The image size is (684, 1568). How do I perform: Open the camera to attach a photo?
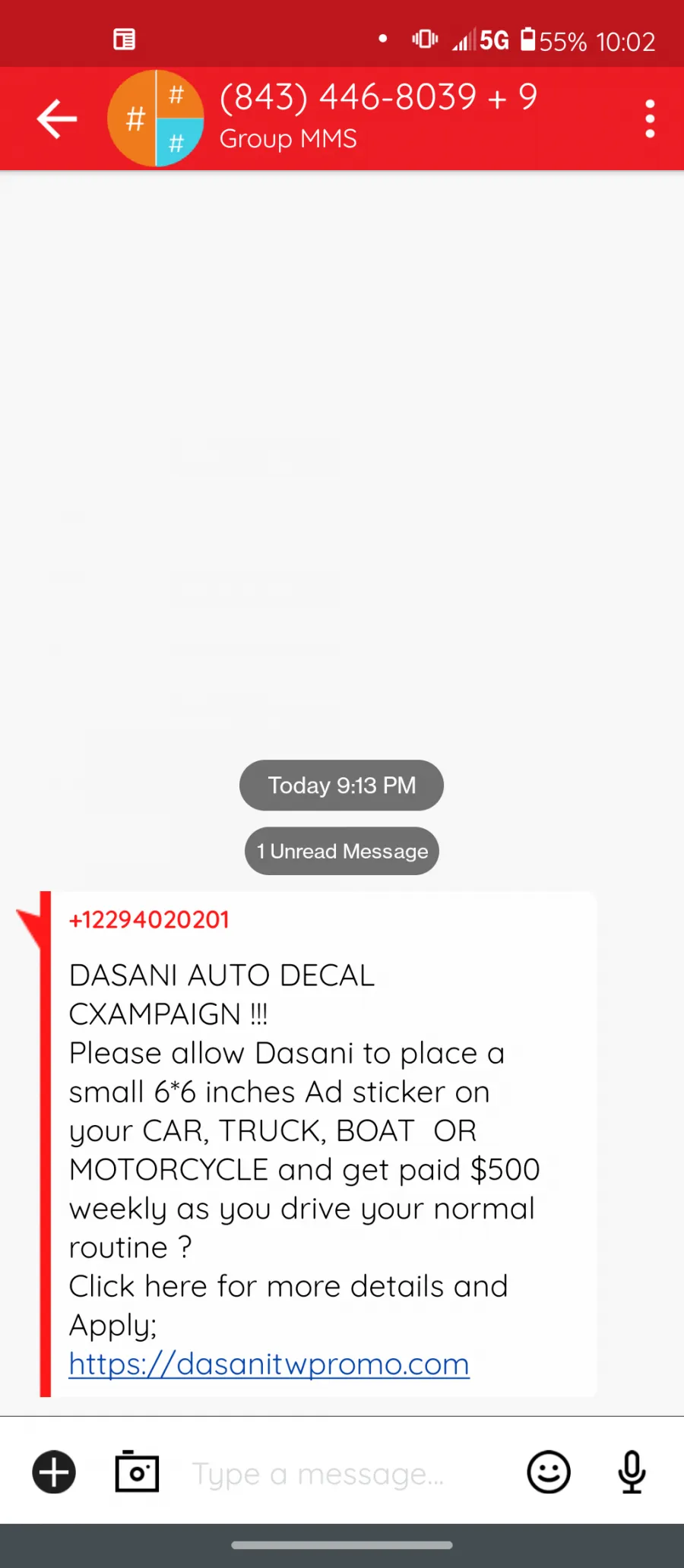point(137,1472)
